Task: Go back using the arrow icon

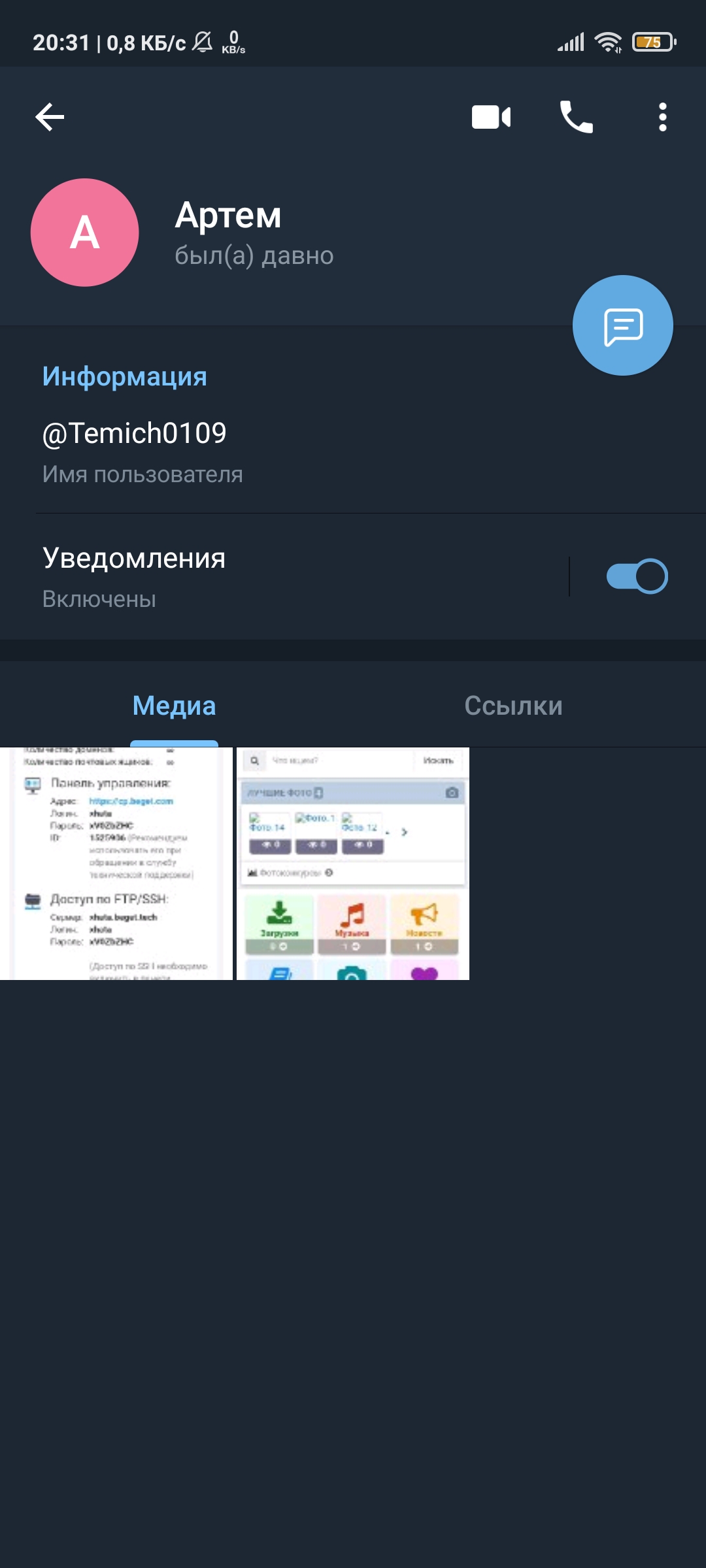Action: pyautogui.click(x=50, y=118)
